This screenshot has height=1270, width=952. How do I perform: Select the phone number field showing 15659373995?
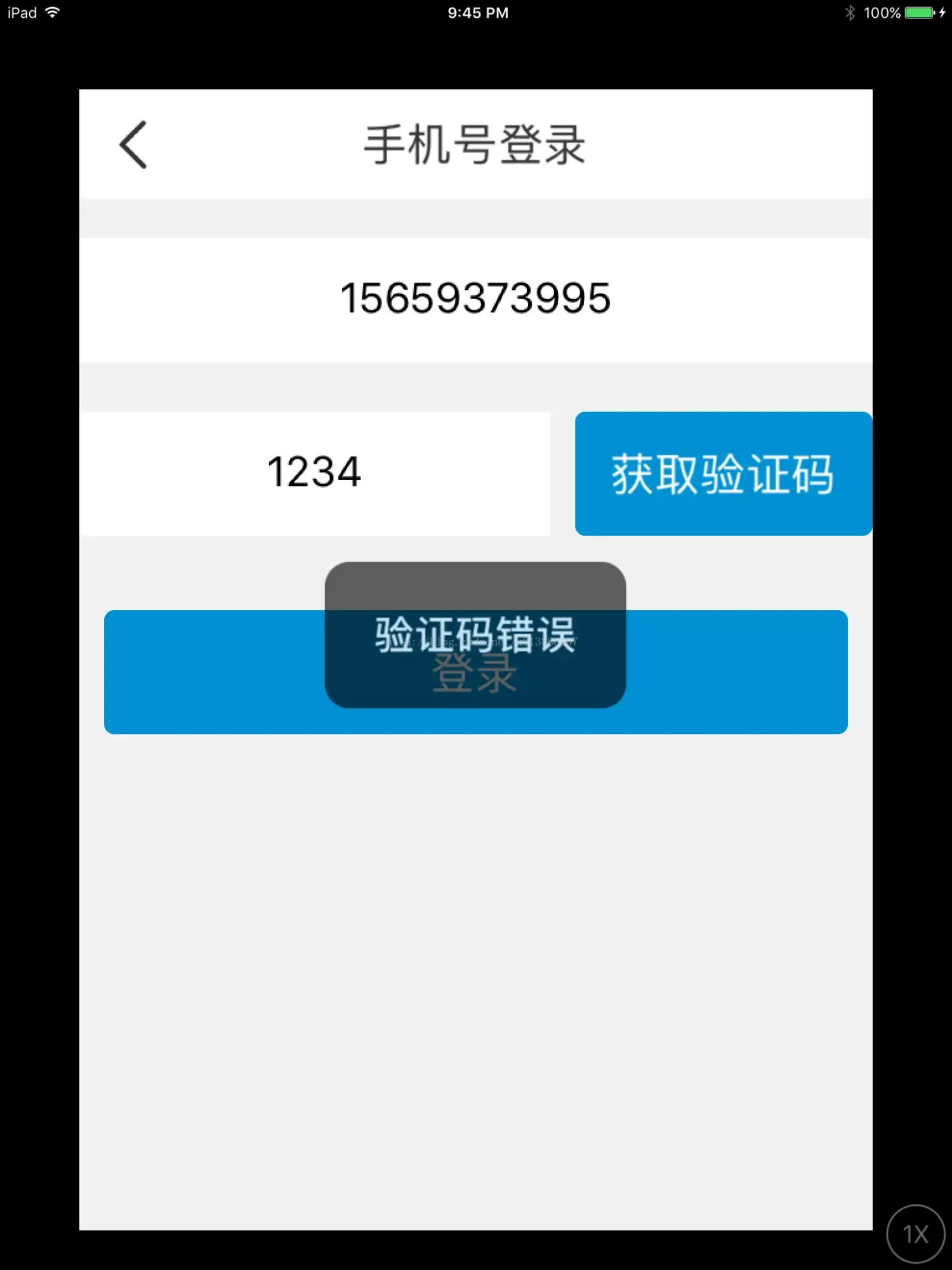pos(475,298)
